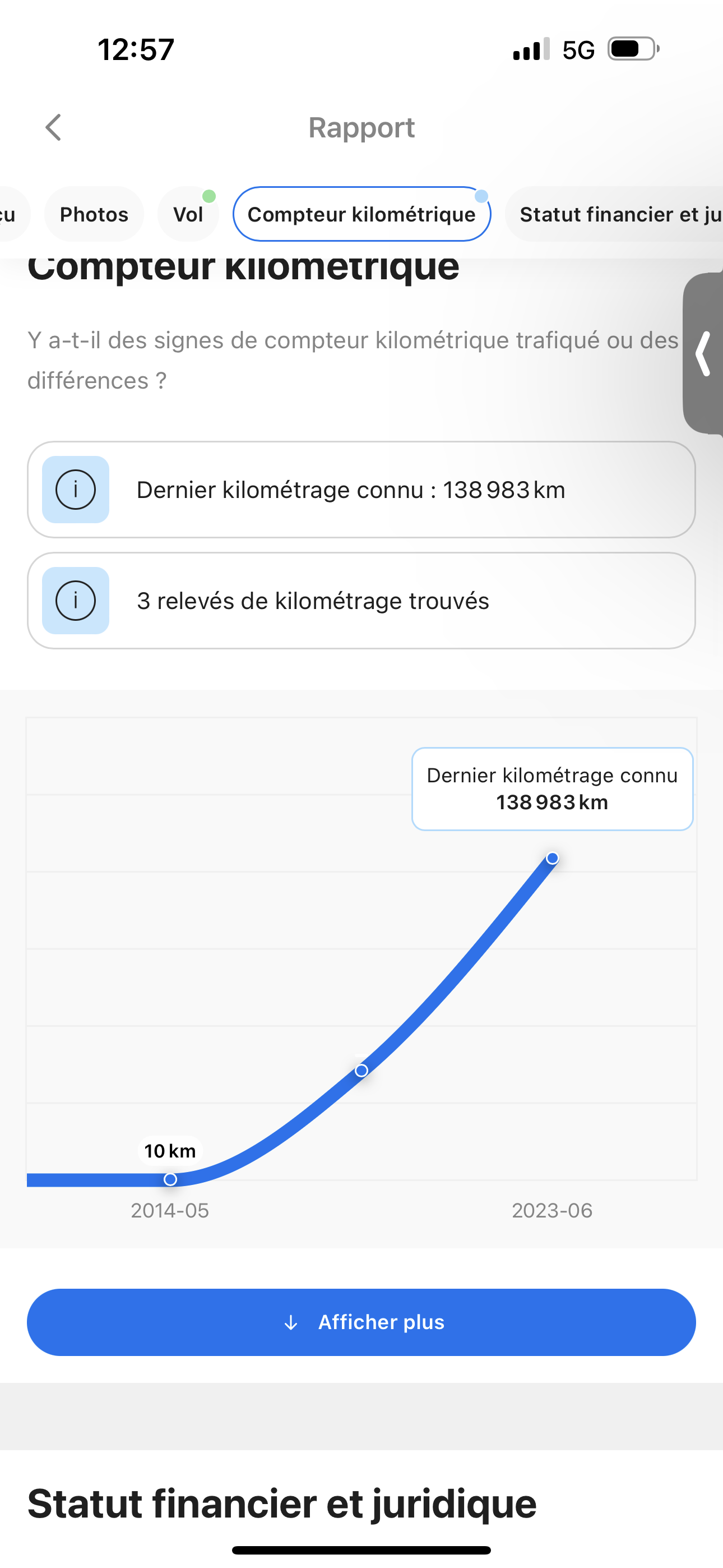
Task: Select the middle mileage point on the chart
Action: 361,1070
